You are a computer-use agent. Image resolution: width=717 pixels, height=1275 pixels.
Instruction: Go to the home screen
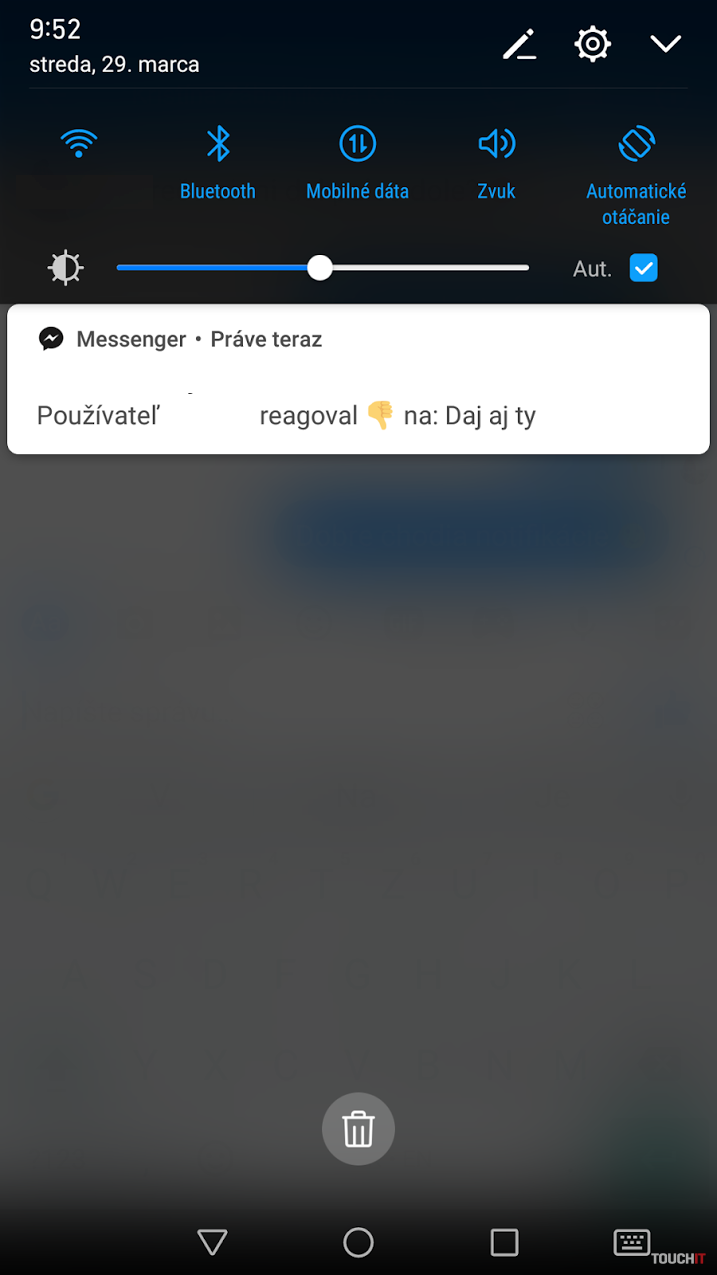coord(358,1242)
